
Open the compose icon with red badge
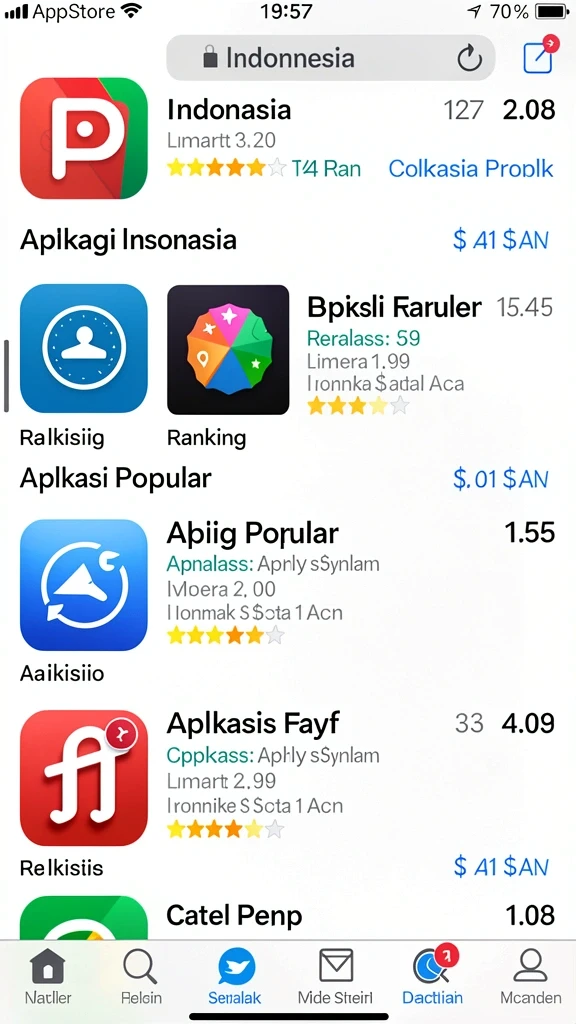tap(540, 56)
